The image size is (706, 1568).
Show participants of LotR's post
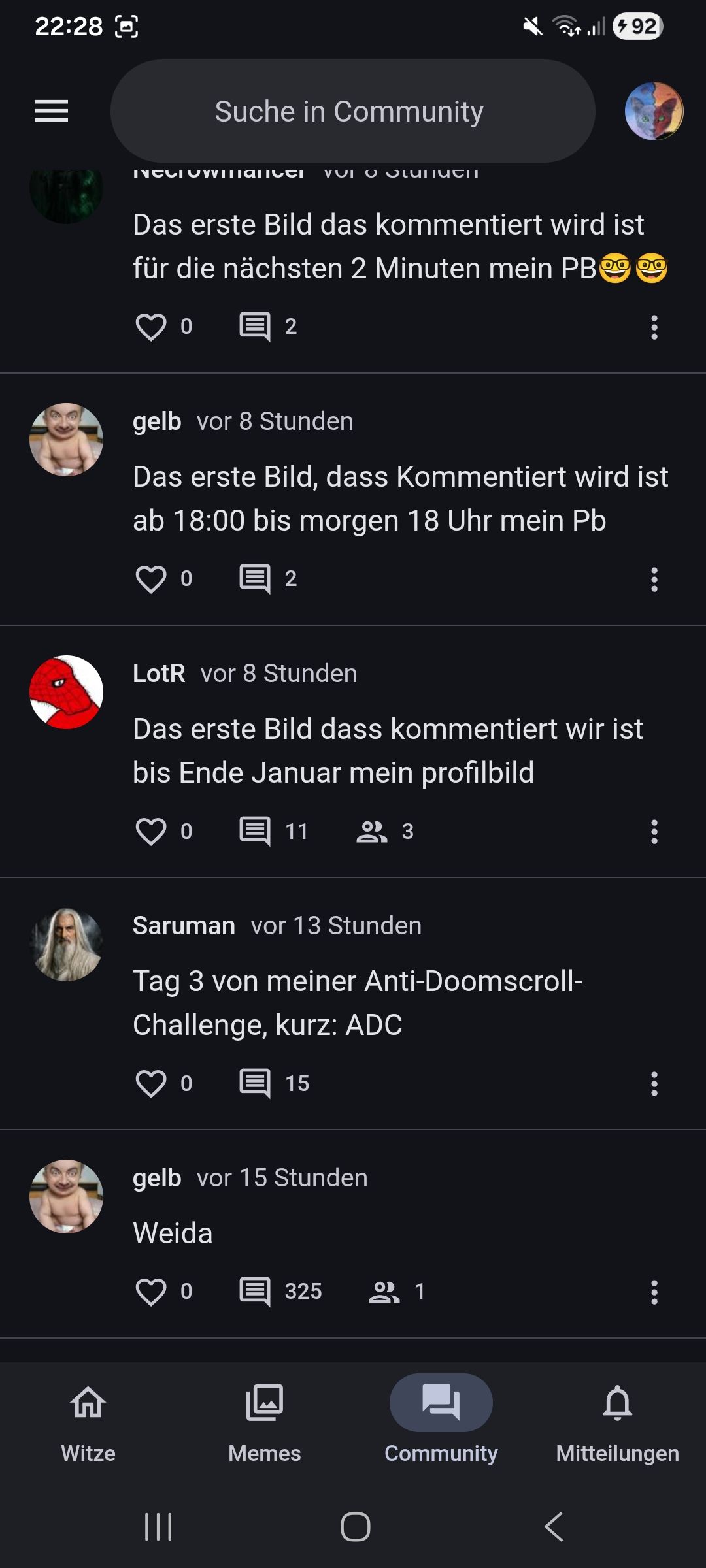coord(372,831)
